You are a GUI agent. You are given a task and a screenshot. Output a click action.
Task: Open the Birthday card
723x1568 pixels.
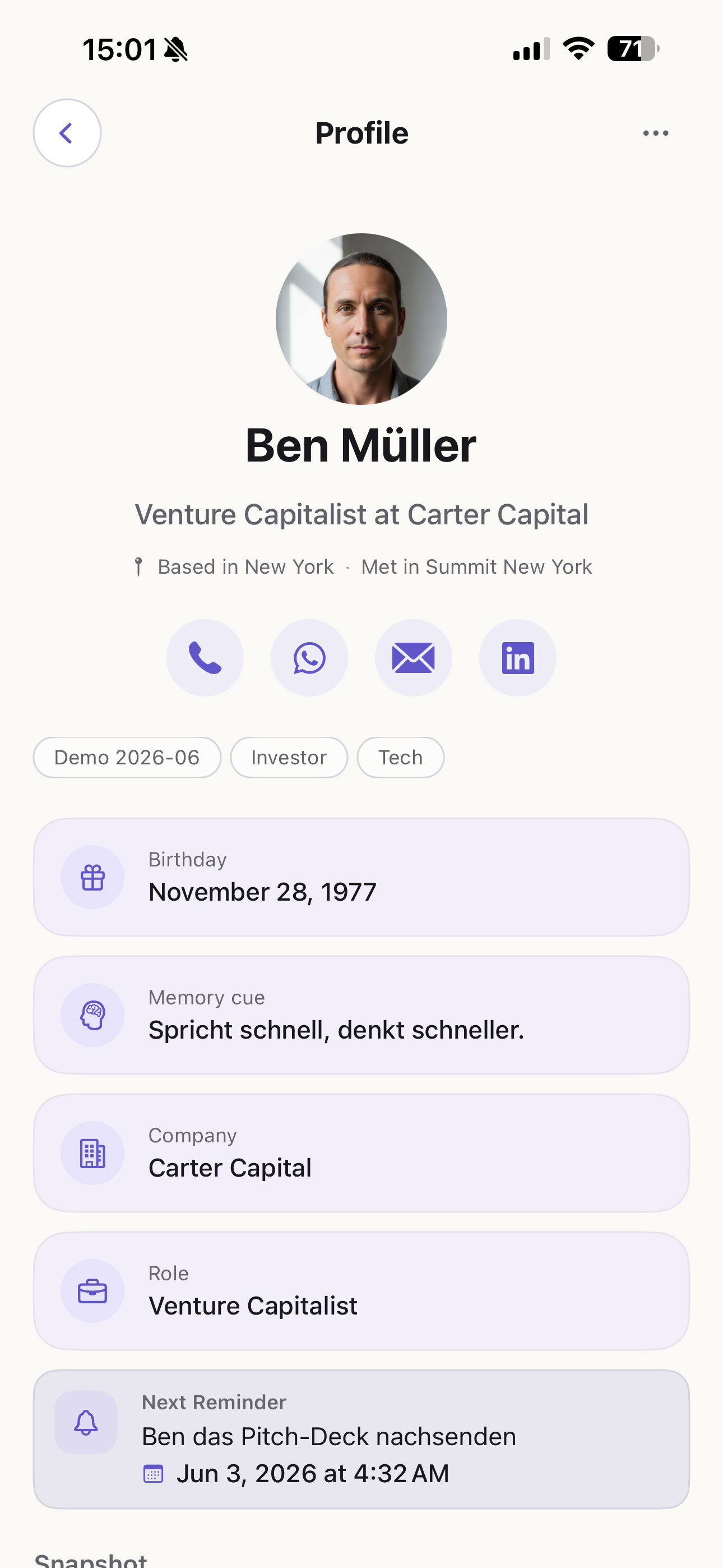click(x=361, y=877)
